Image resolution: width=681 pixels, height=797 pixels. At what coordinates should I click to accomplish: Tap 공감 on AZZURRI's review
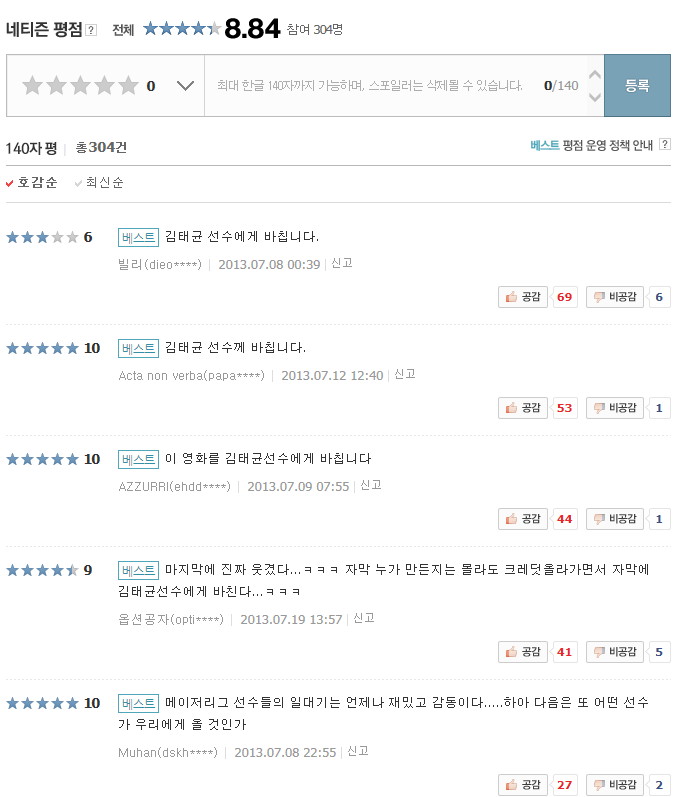[x=523, y=519]
